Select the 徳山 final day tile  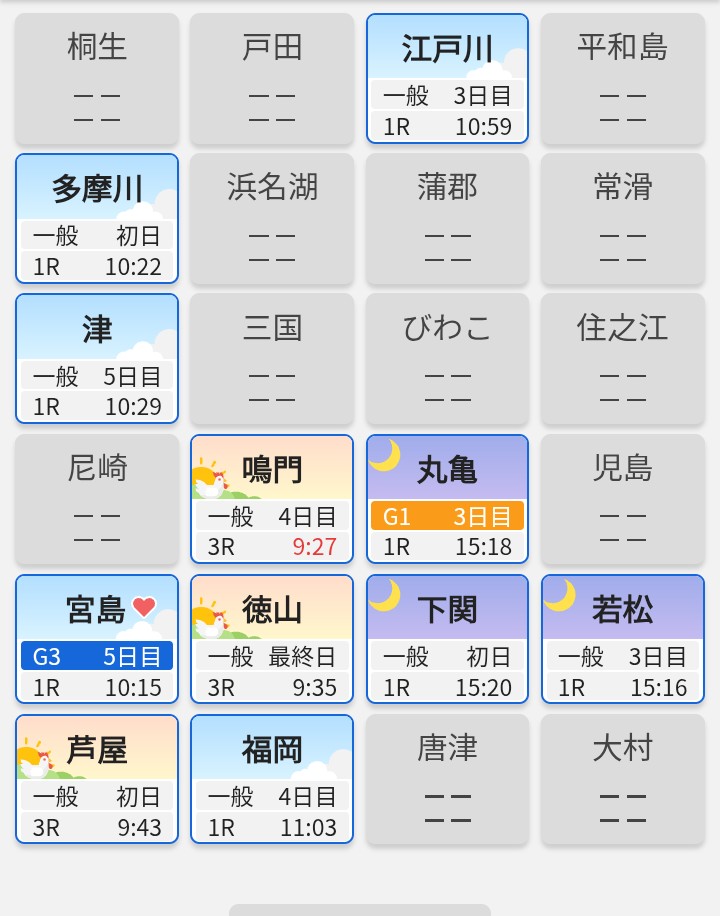pos(272,639)
